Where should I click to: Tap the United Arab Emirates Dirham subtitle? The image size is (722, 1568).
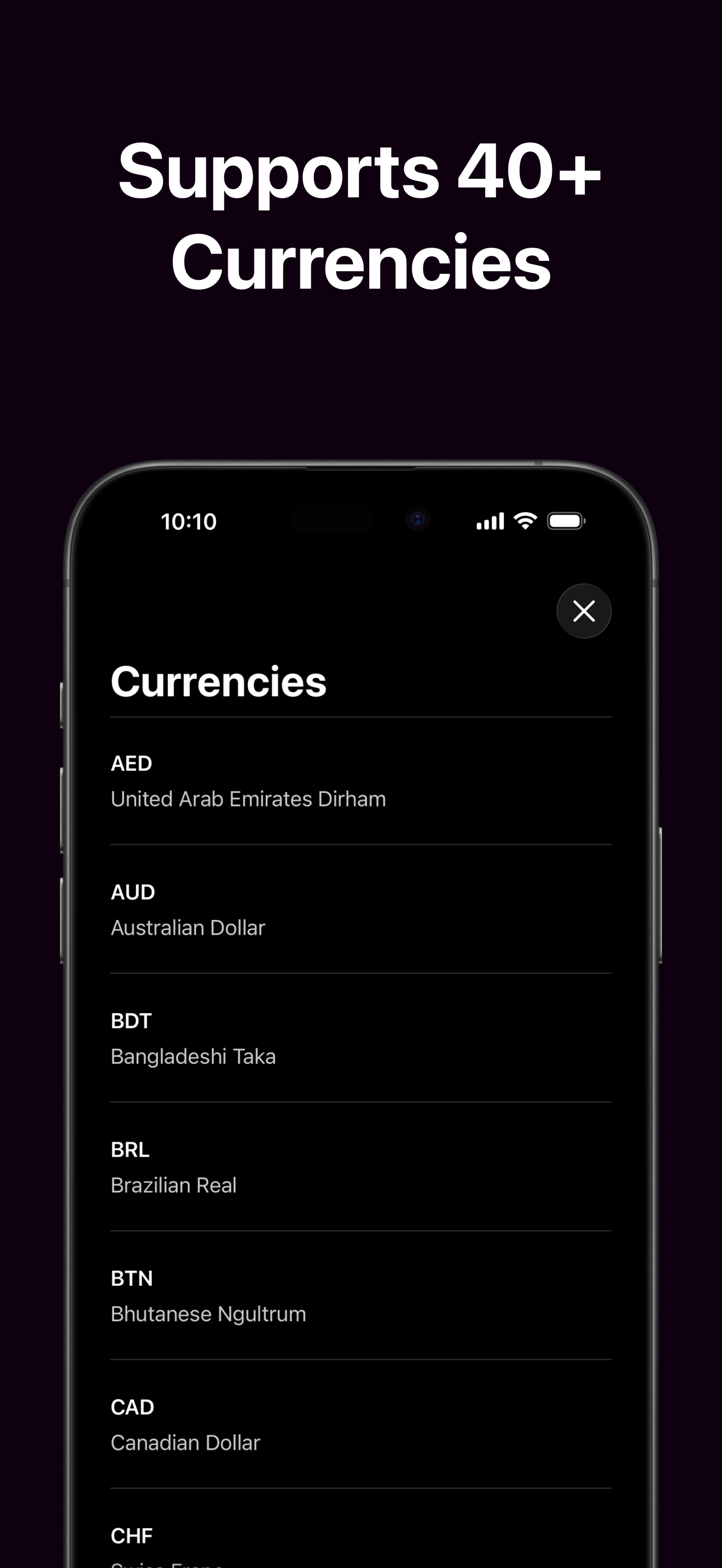tap(248, 799)
